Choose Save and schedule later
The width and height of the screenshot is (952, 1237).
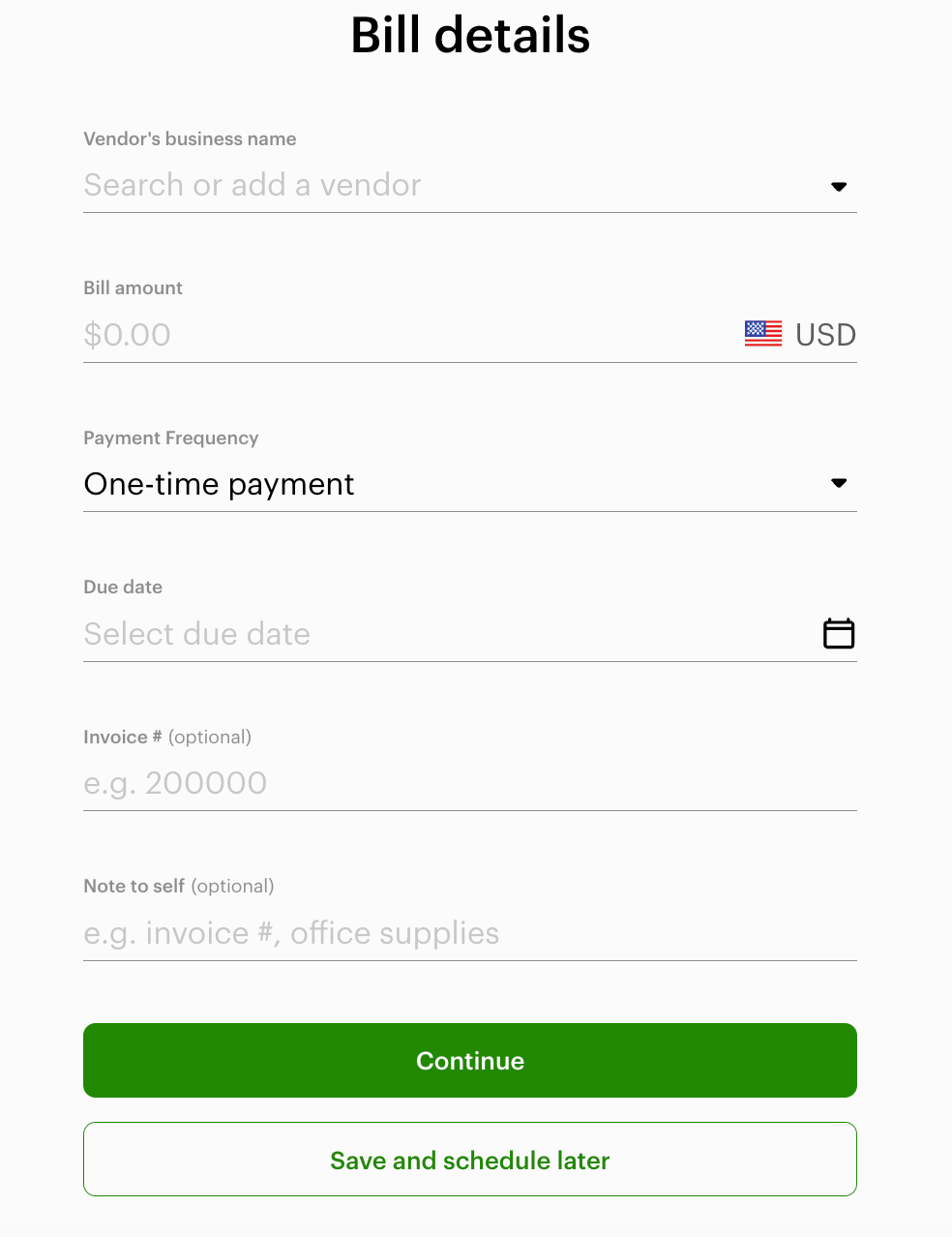469,1160
